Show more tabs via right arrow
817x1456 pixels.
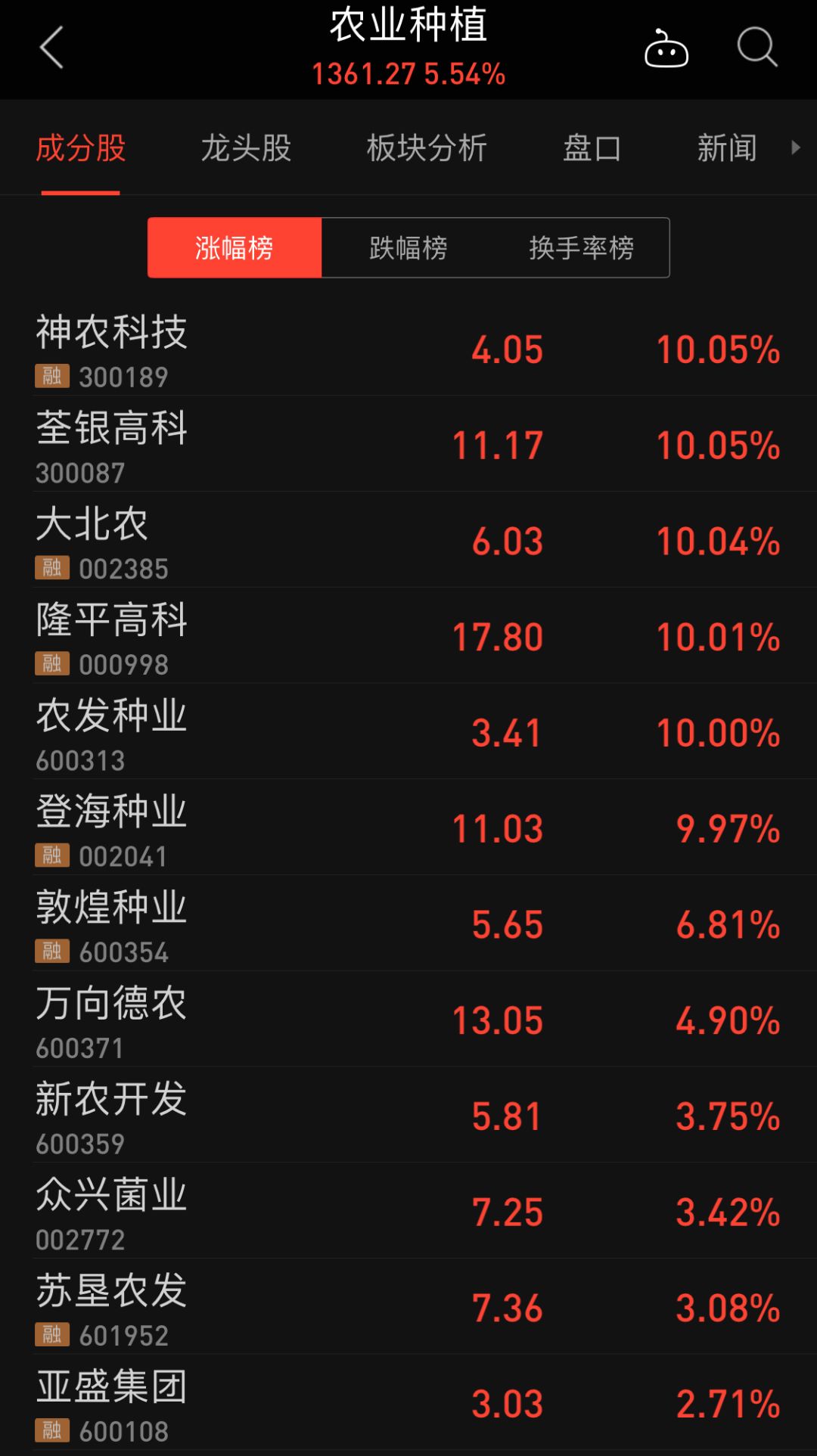tap(795, 147)
